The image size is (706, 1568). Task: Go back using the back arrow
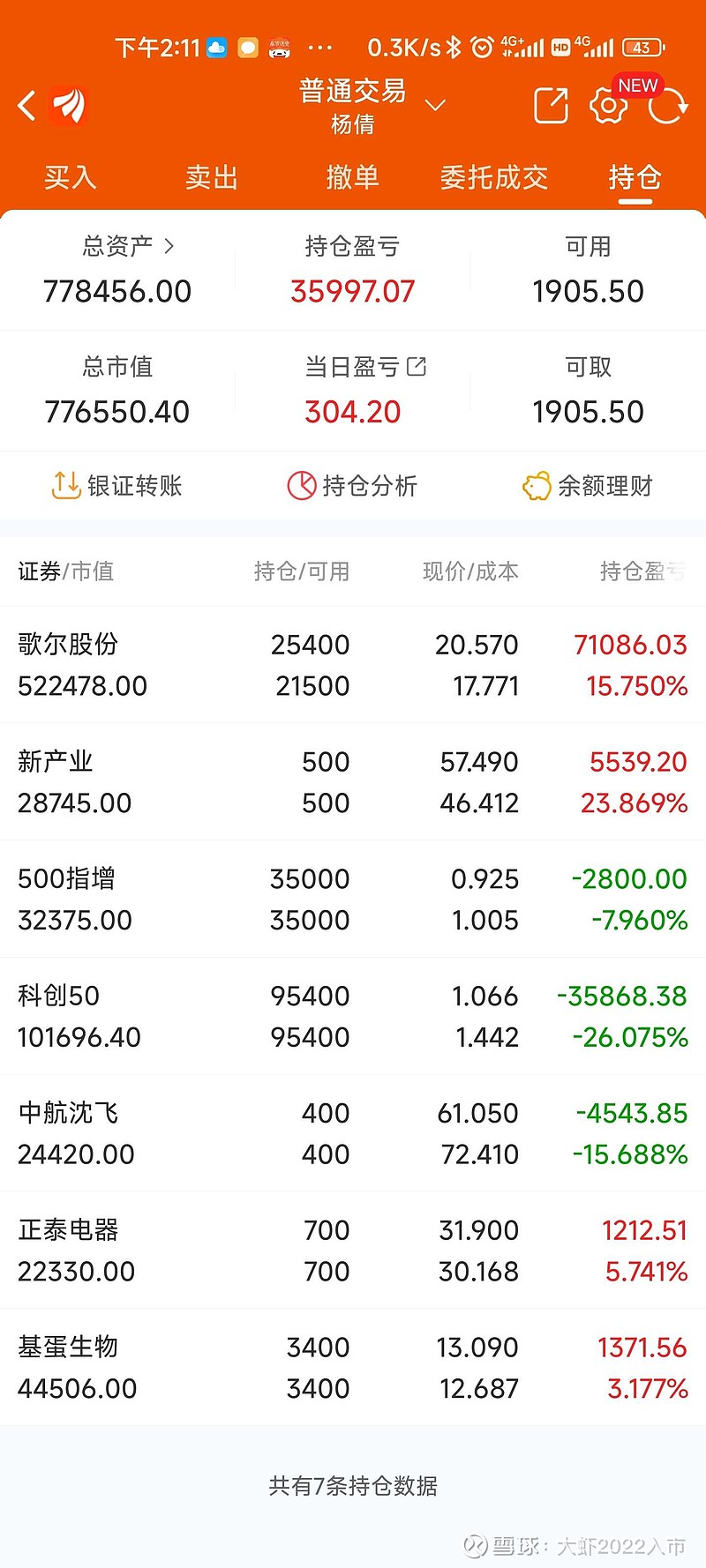point(25,104)
